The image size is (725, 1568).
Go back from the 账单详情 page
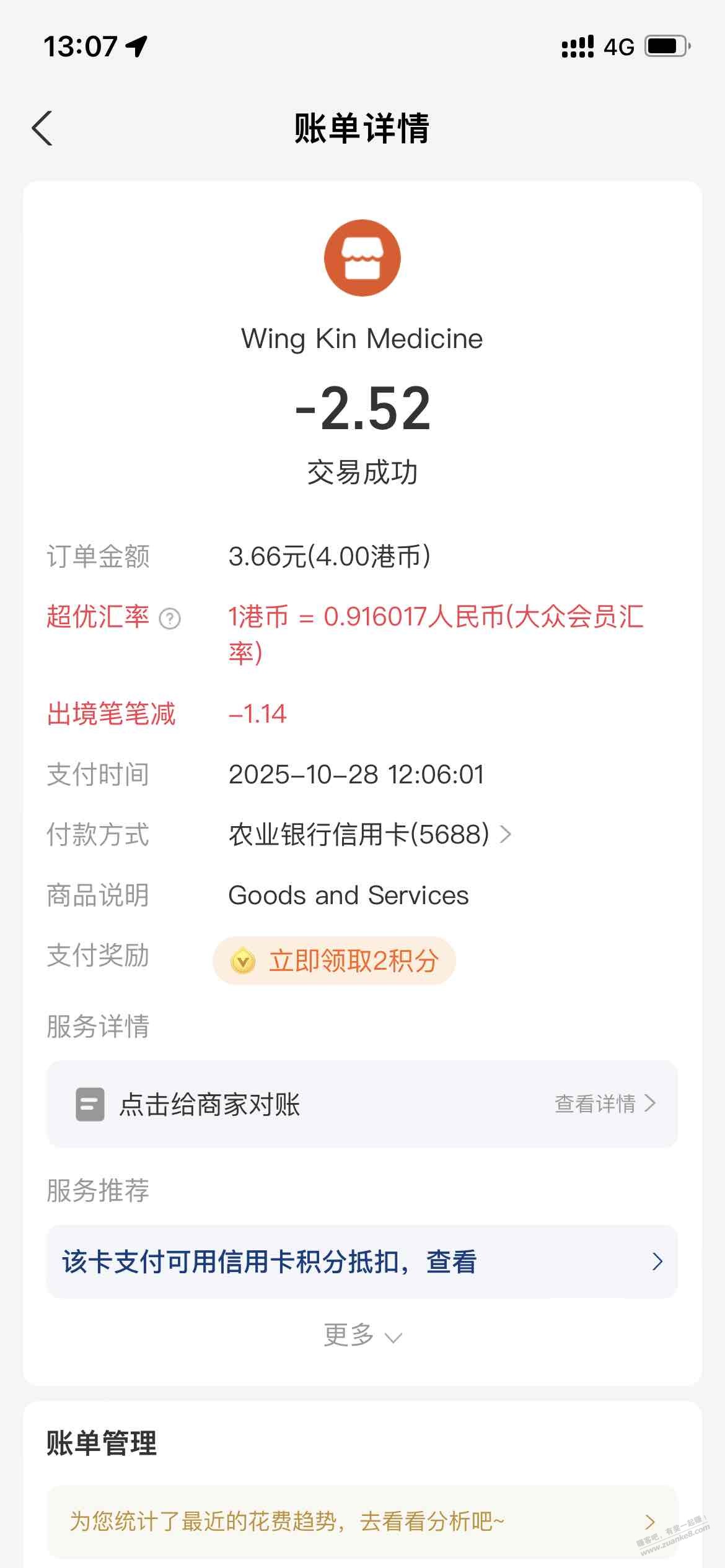(x=42, y=129)
